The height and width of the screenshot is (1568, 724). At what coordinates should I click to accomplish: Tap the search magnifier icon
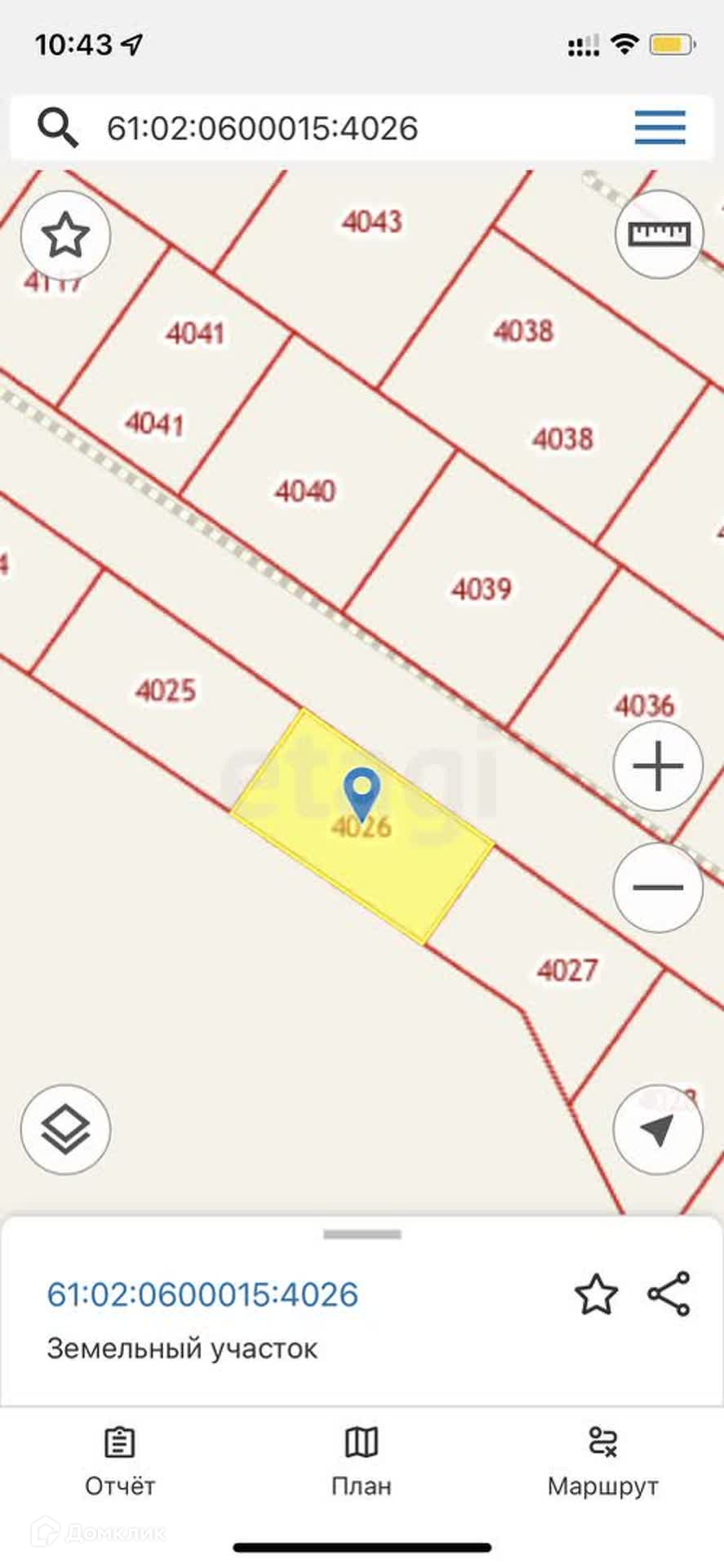[58, 128]
